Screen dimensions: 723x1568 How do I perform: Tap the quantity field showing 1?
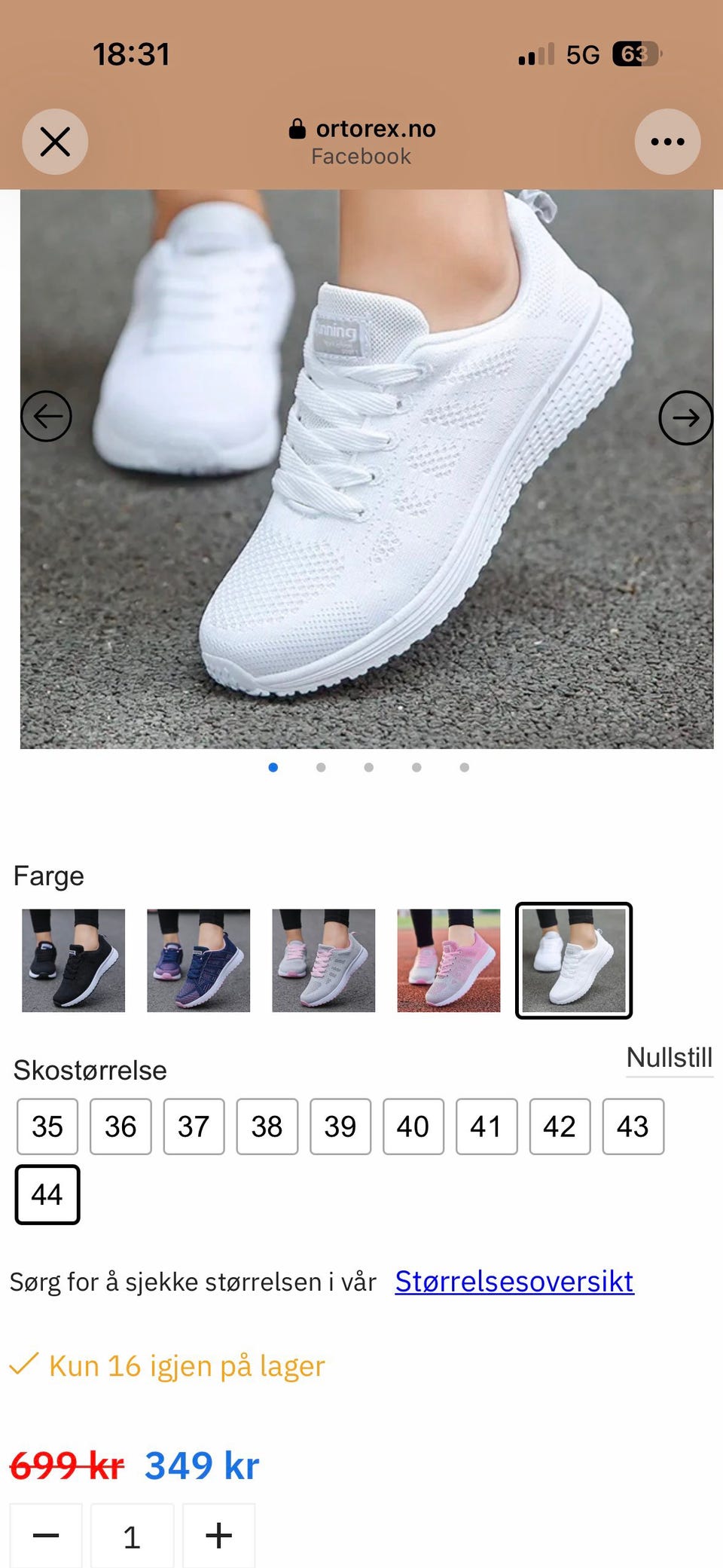(x=132, y=1536)
